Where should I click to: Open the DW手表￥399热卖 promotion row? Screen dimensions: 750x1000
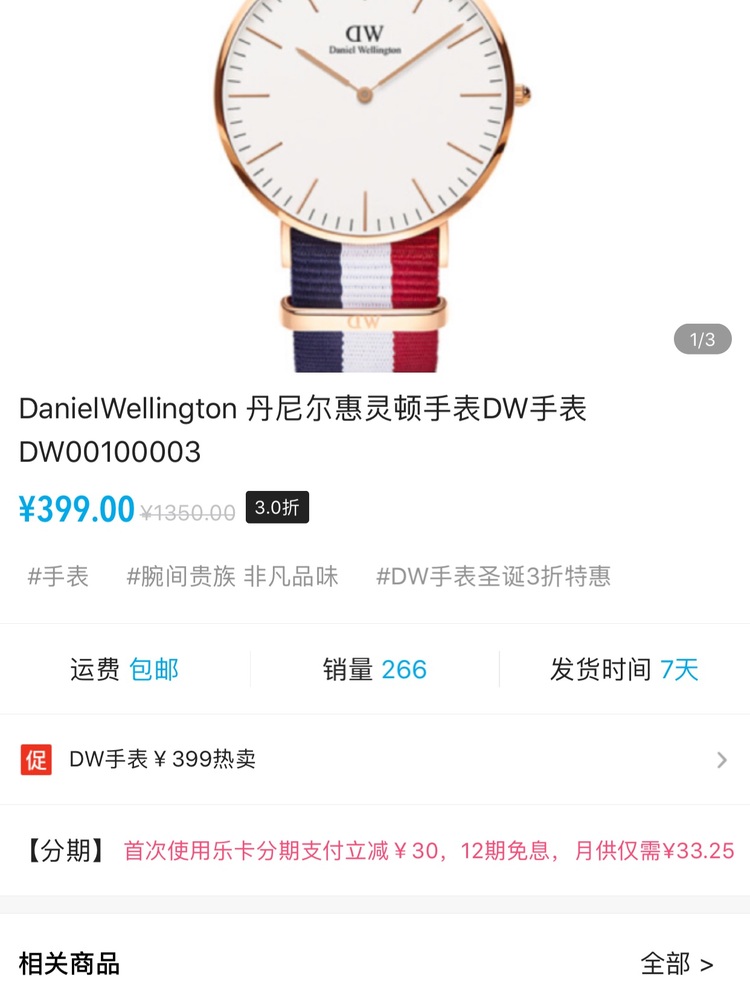(x=374, y=760)
